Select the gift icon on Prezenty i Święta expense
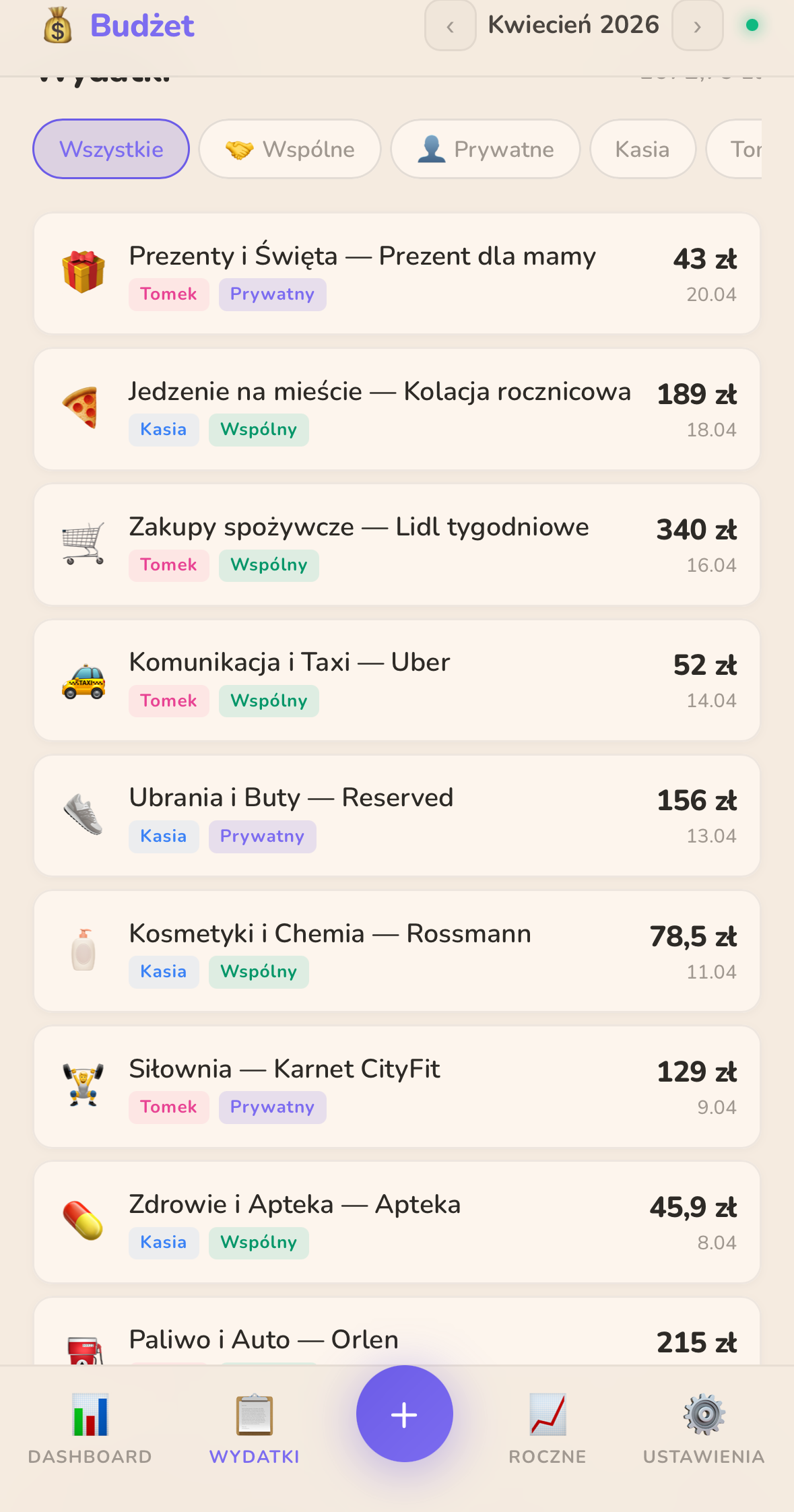 84,271
